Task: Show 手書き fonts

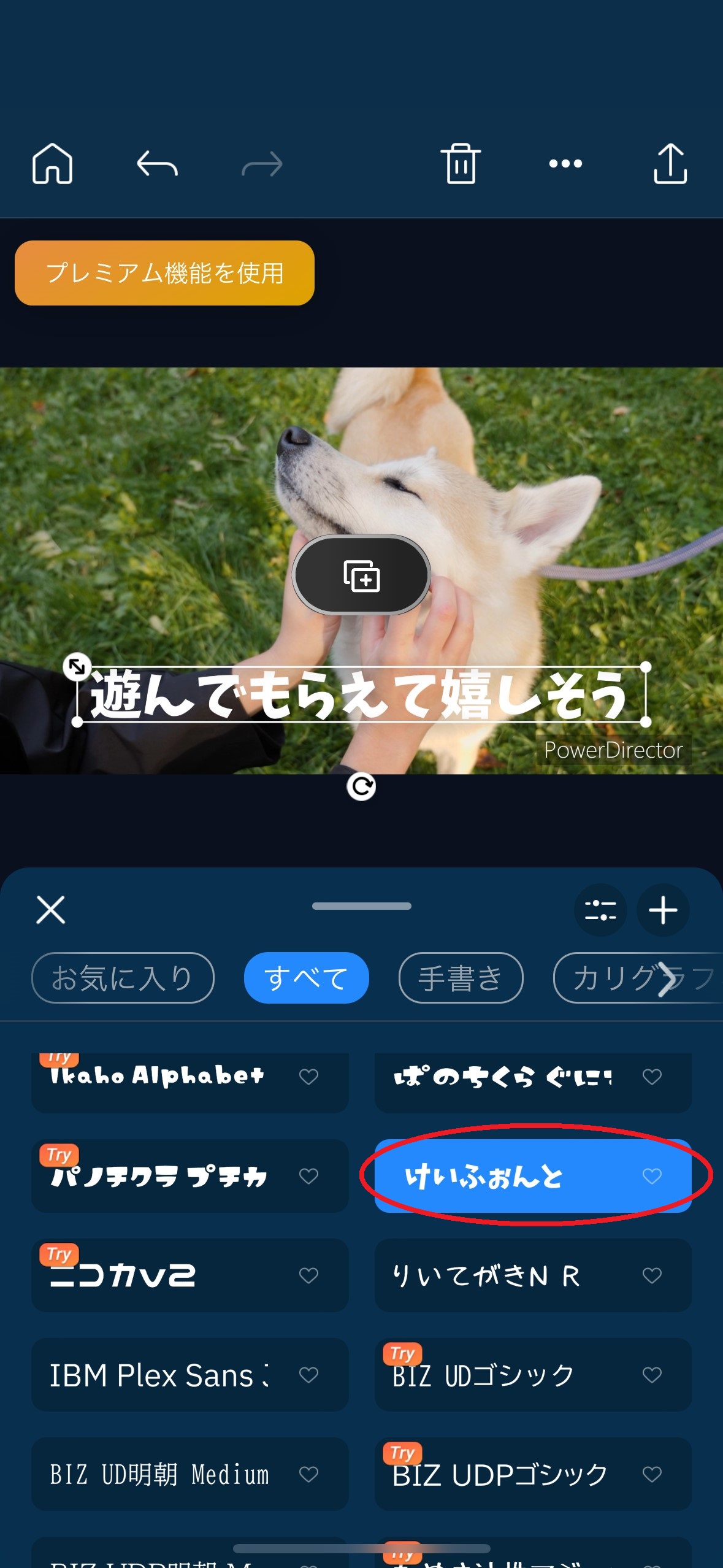Action: coord(461,978)
